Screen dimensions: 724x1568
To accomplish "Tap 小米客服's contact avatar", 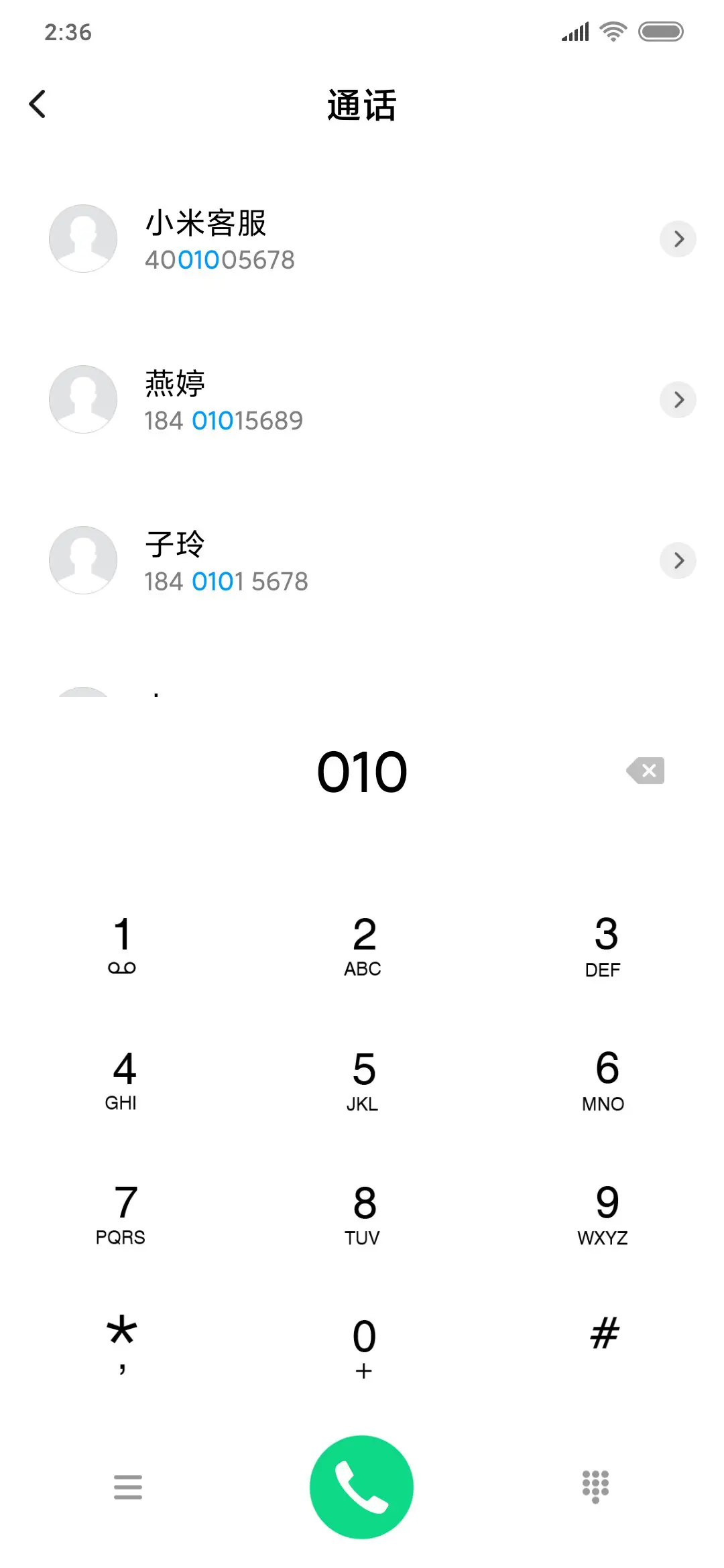I will pyautogui.click(x=82, y=239).
